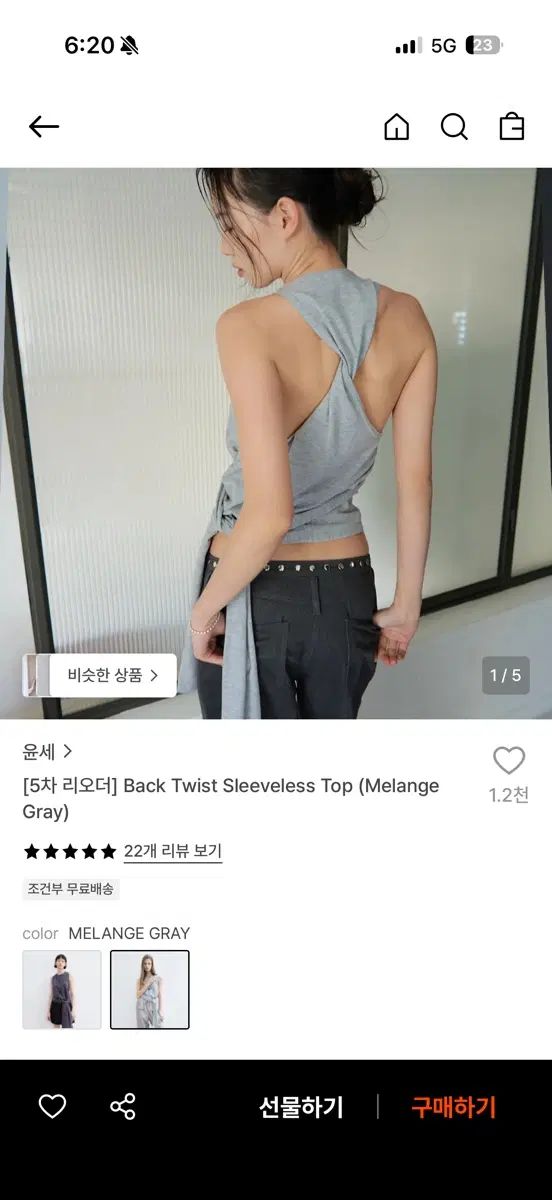552x1200 pixels.
Task: Tap 구매하기 to buy now
Action: pyautogui.click(x=454, y=1107)
